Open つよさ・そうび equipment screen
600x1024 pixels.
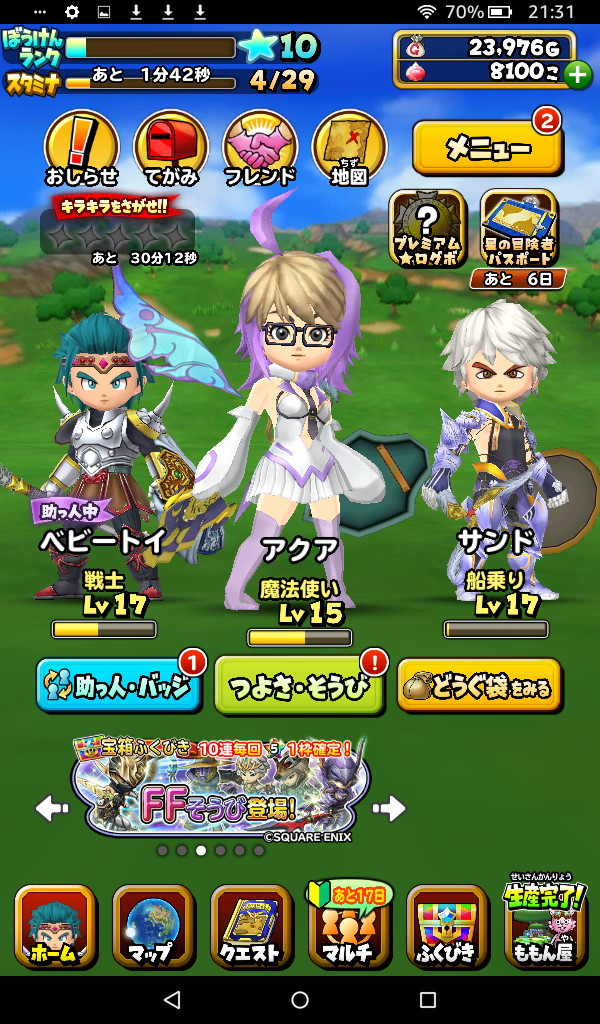[x=299, y=686]
